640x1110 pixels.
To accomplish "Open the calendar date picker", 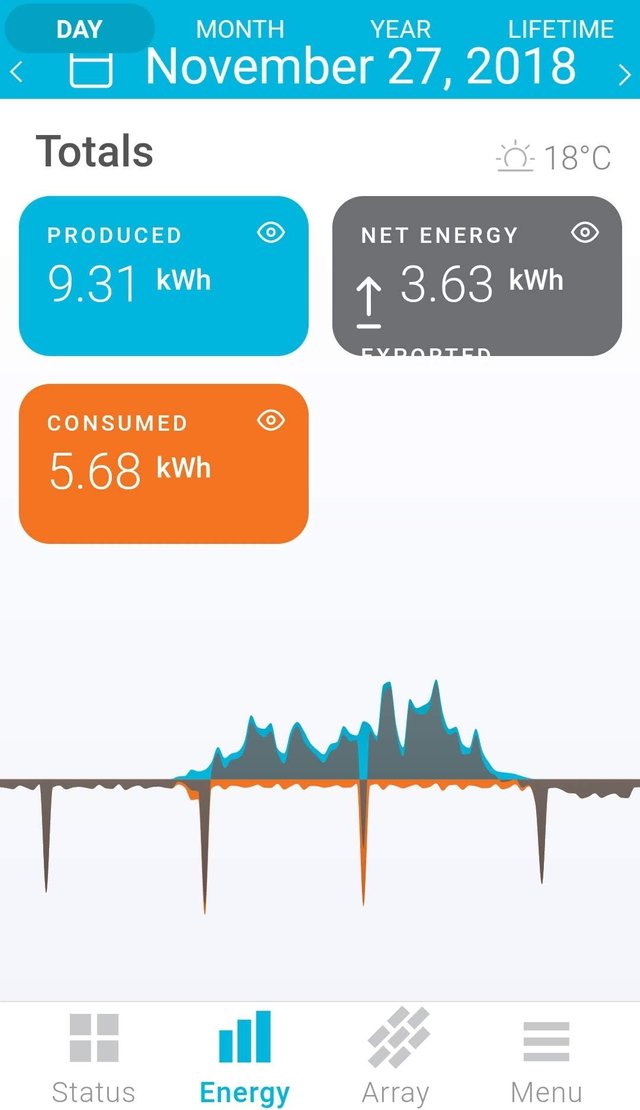I will (x=91, y=69).
